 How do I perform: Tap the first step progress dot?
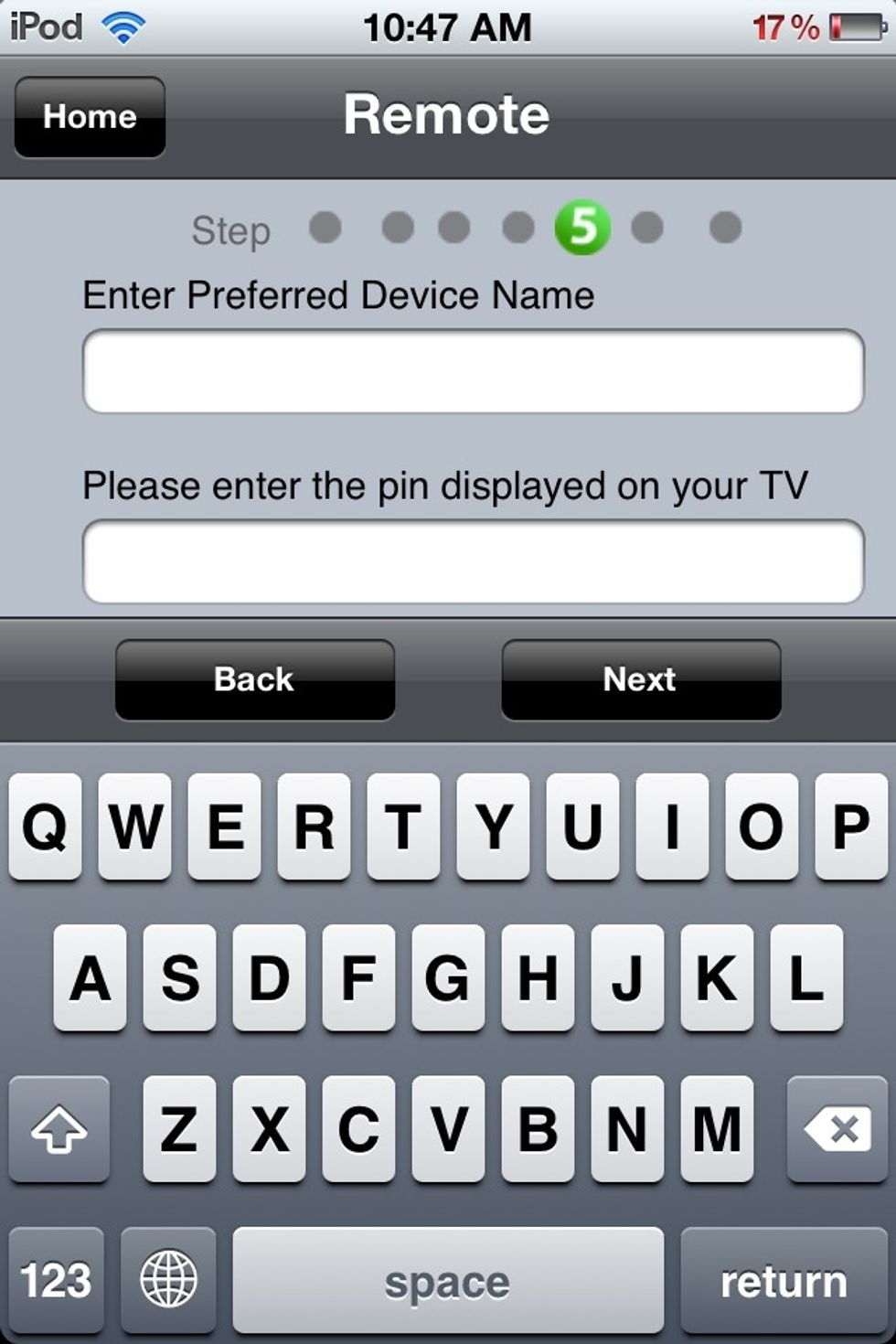tap(326, 229)
